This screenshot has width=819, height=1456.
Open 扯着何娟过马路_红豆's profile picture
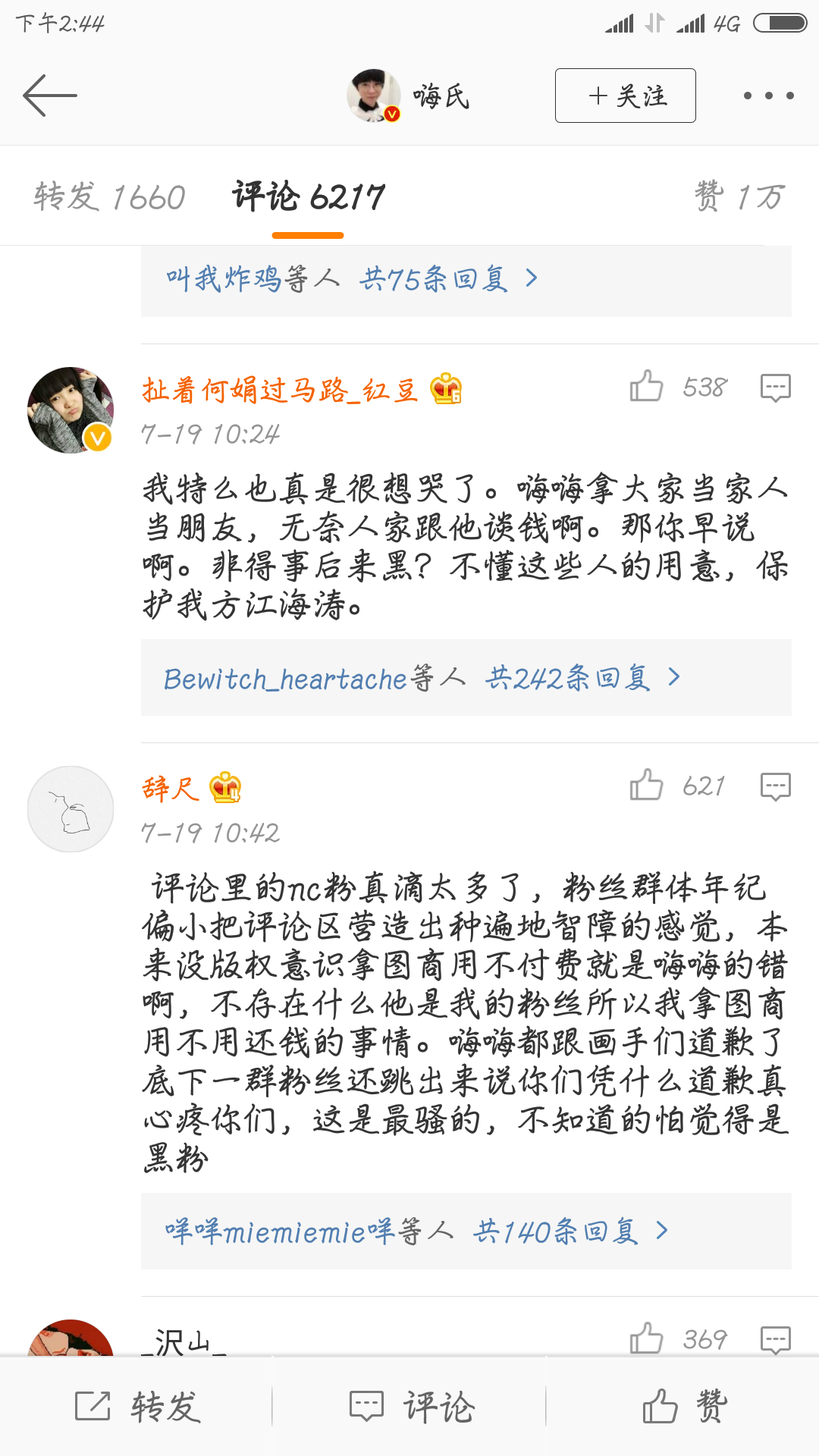[x=71, y=410]
